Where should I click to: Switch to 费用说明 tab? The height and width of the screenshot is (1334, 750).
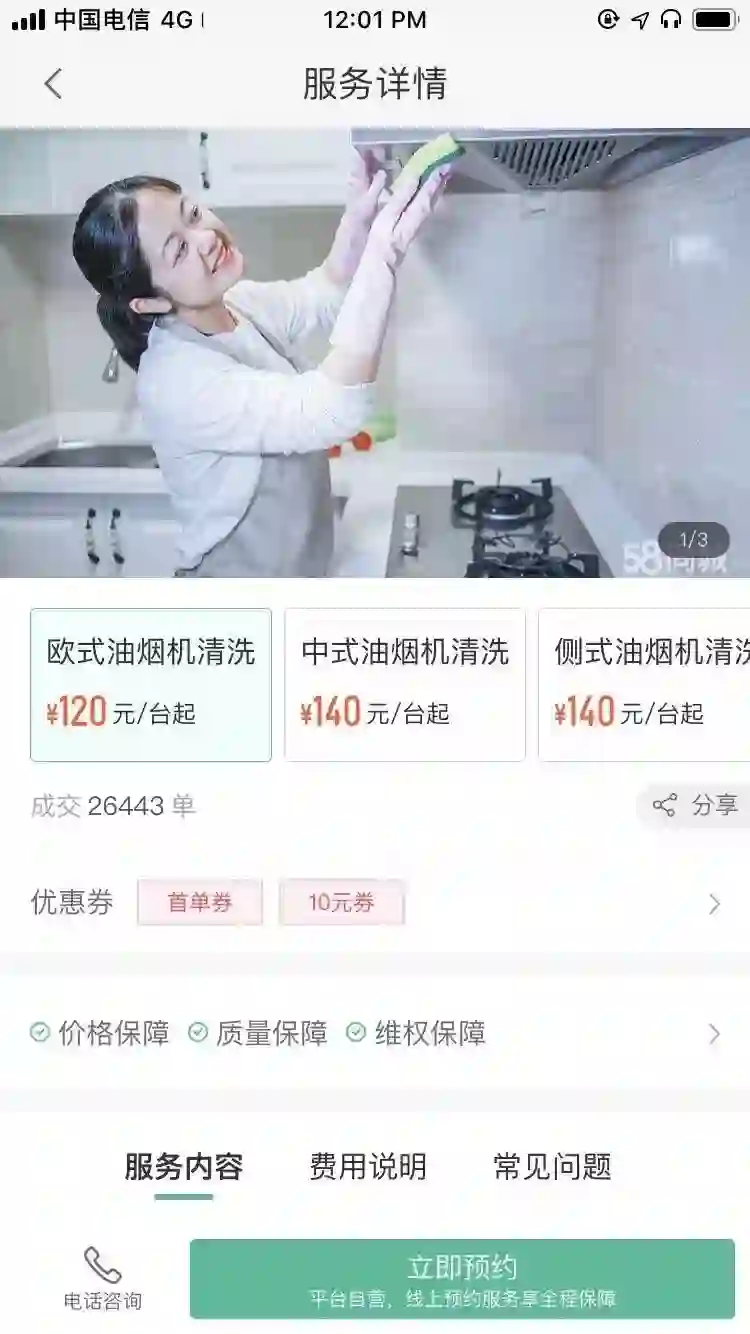pos(368,1167)
